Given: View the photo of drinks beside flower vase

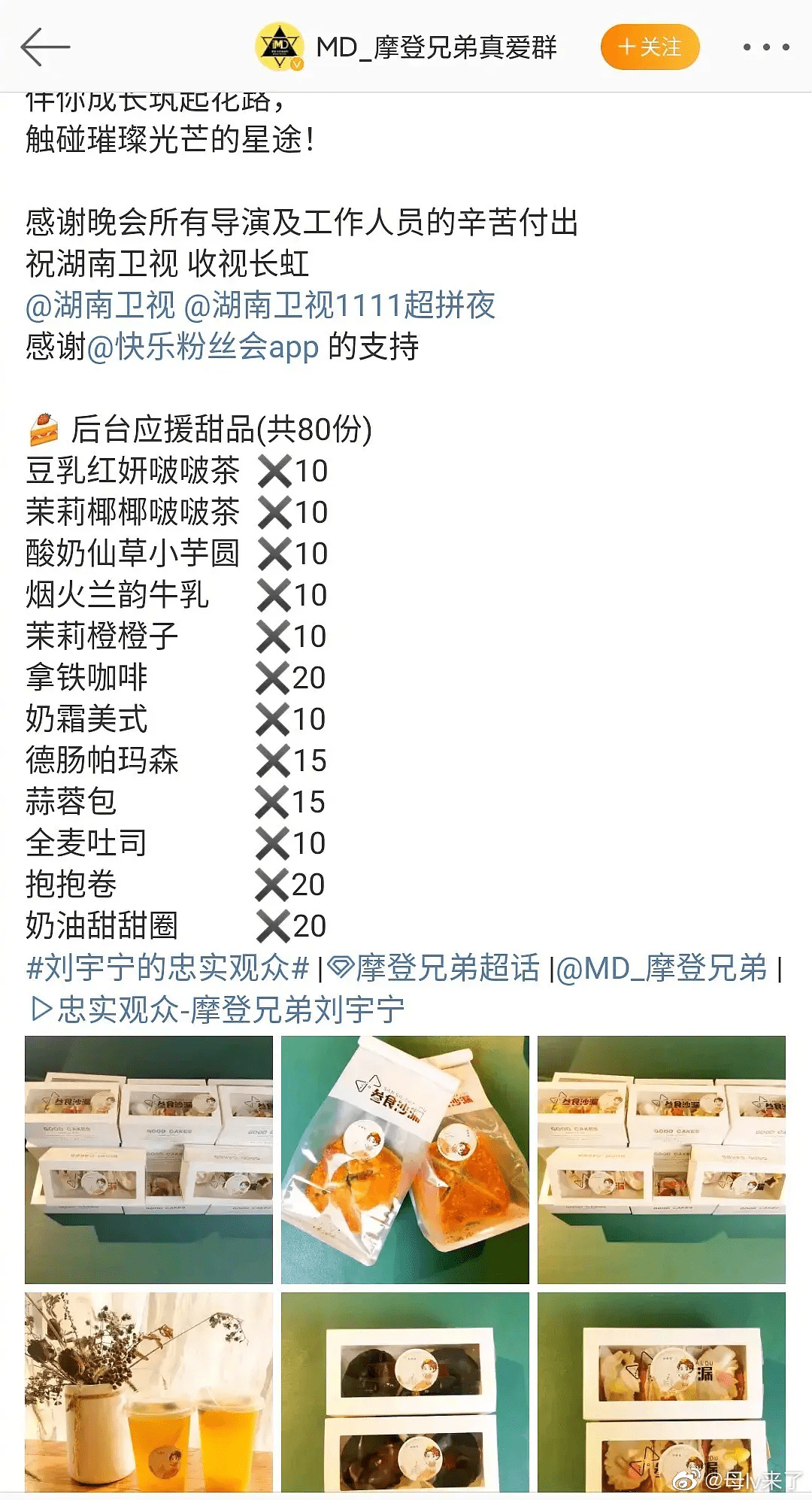Looking at the screenshot, I should [x=149, y=1392].
